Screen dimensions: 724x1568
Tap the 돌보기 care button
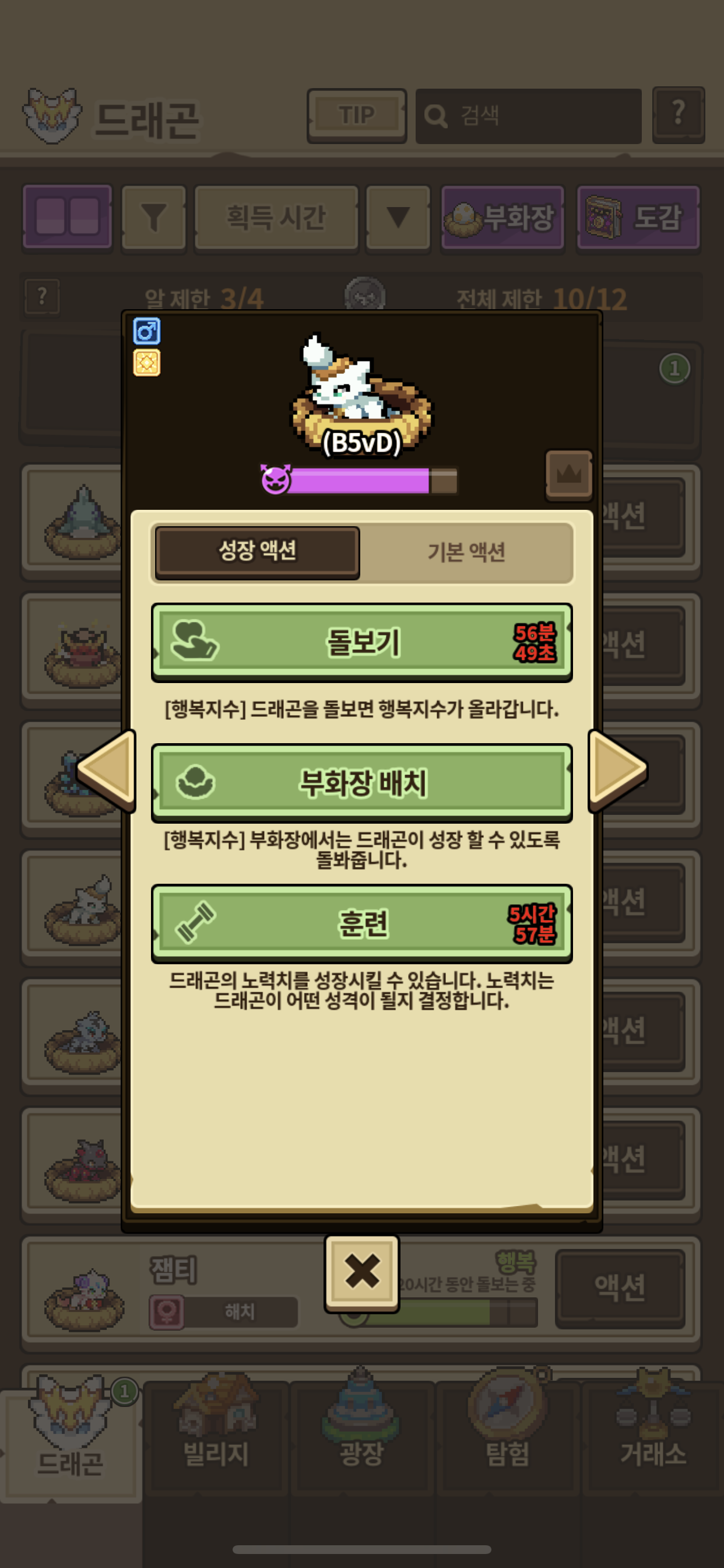click(x=361, y=642)
